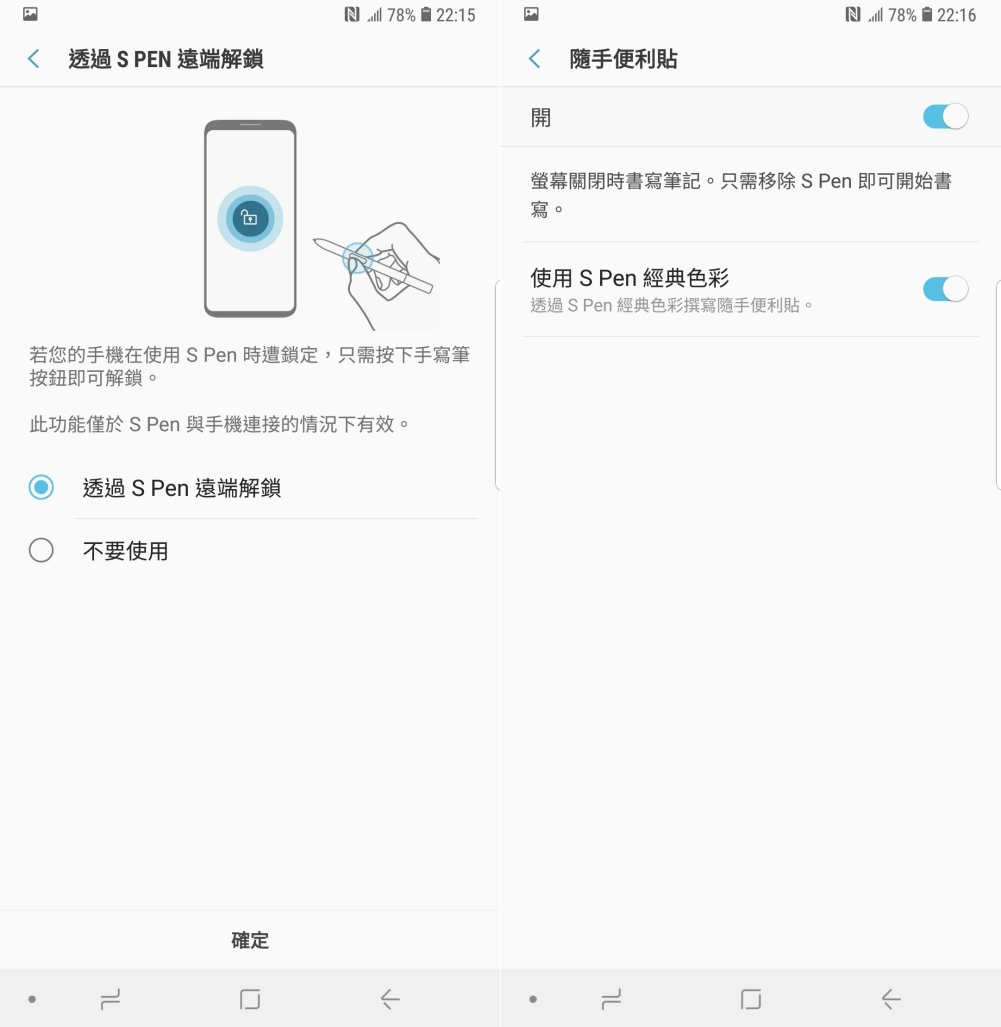Tap system back key under 隨手便利貼 screen
Screen dimensions: 1001x1027
pyautogui.click(x=890, y=998)
